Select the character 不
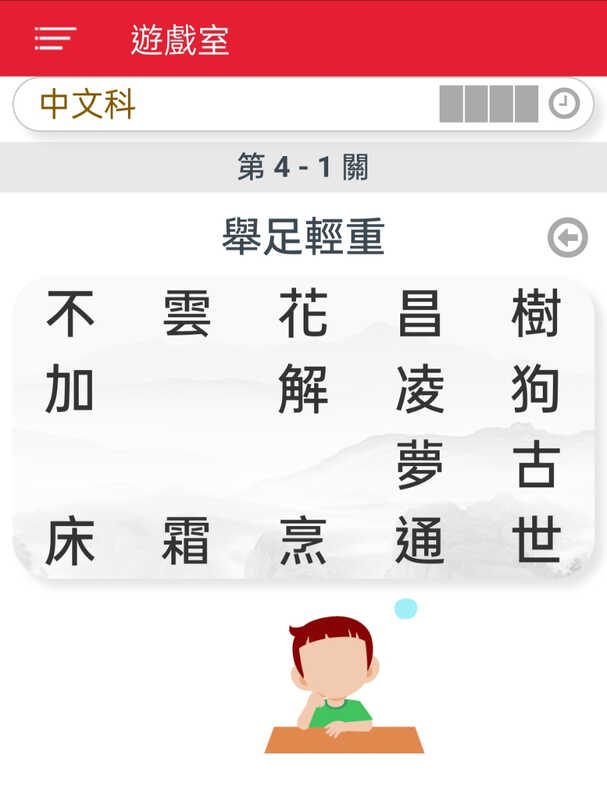 (70, 313)
